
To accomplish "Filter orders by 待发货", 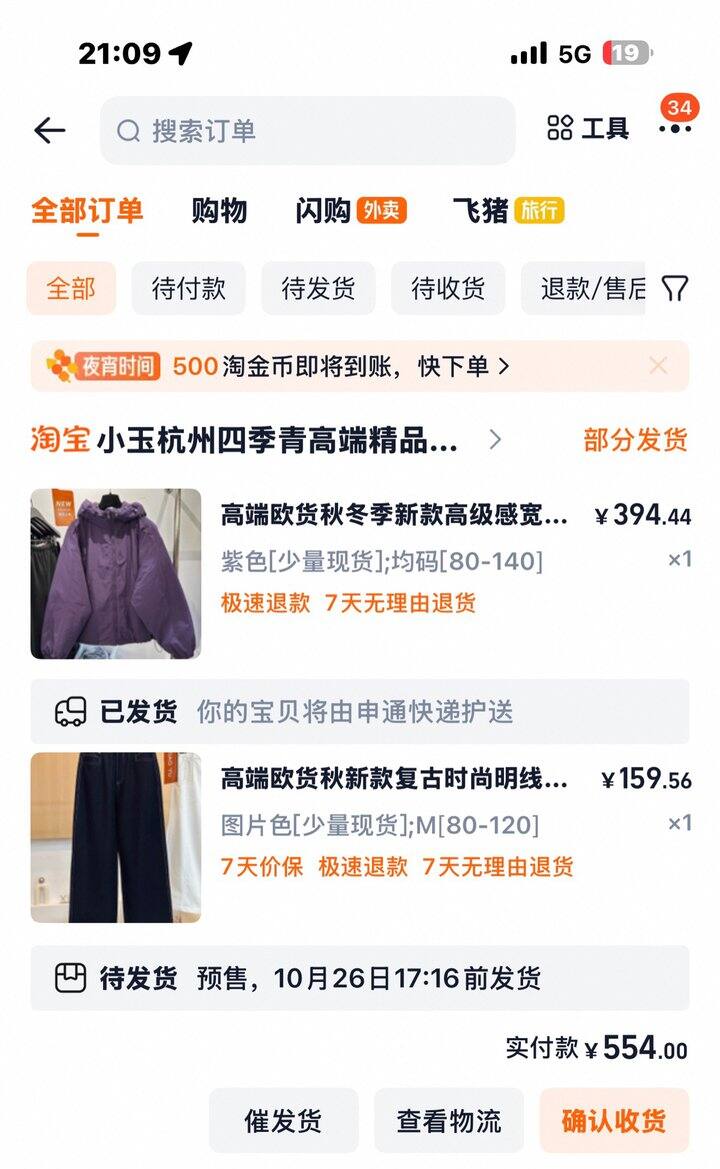I will click(x=318, y=289).
